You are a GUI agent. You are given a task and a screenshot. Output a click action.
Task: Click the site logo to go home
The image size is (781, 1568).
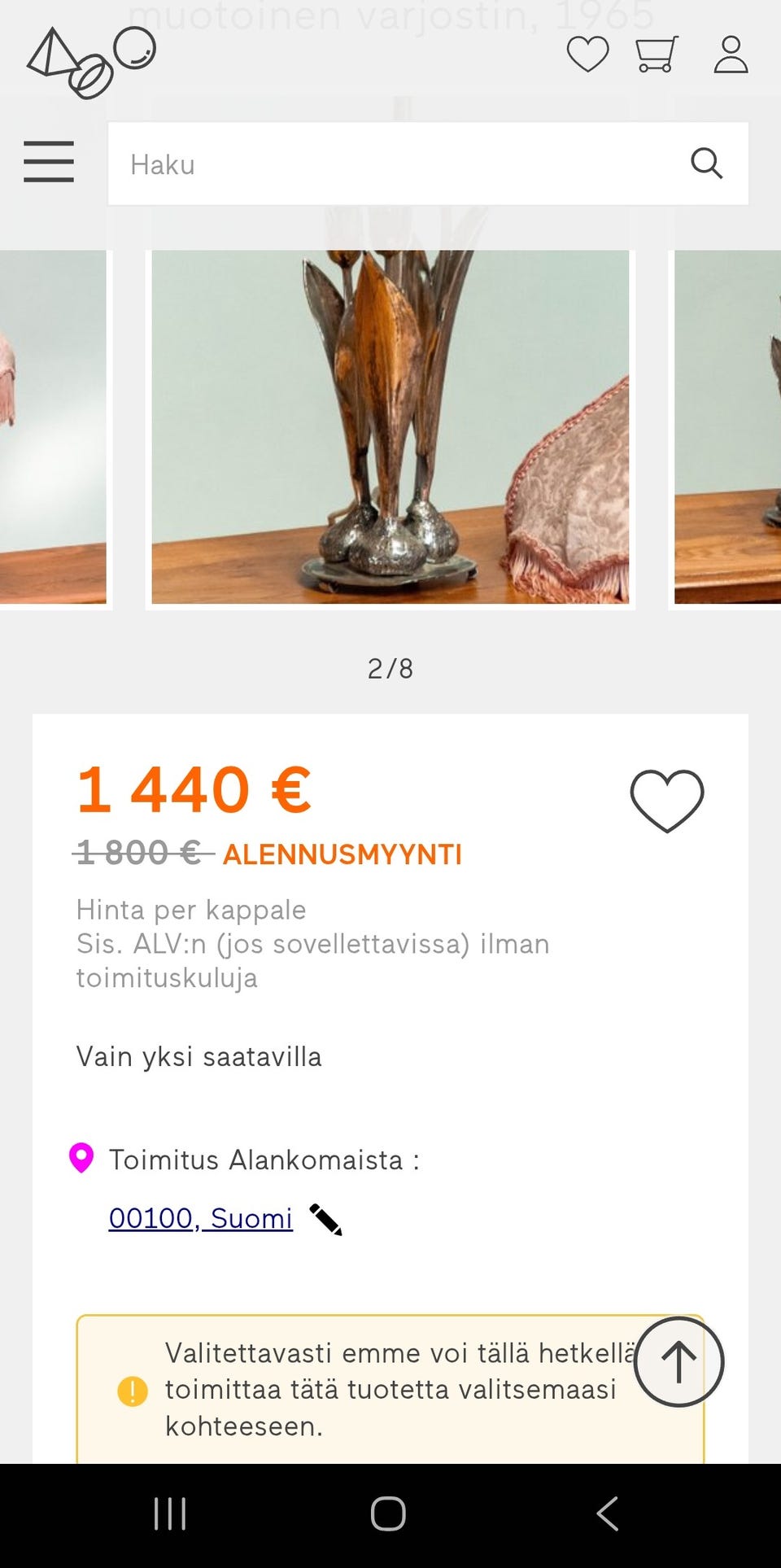[x=89, y=59]
